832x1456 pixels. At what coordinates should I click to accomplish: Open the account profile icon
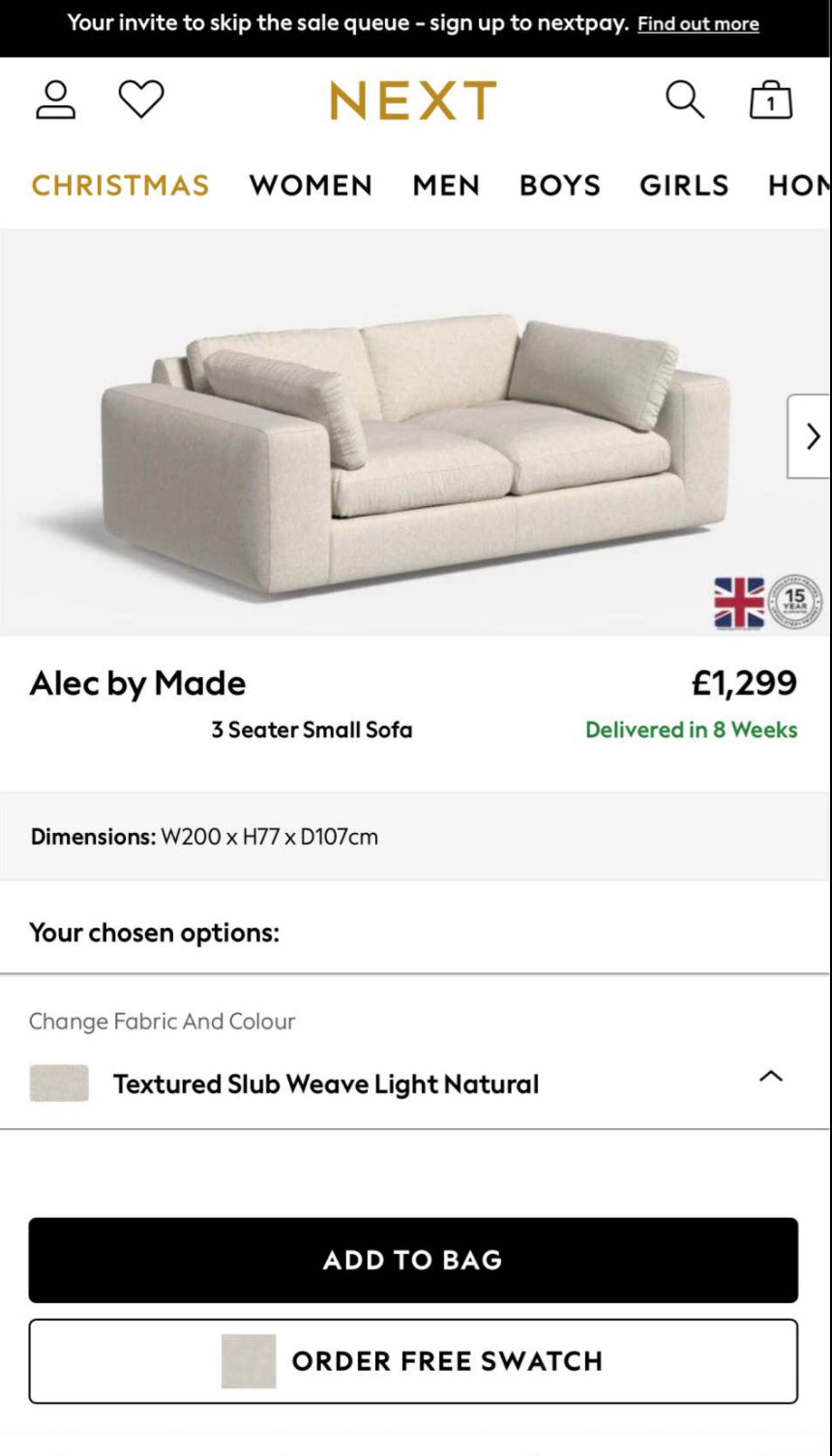point(55,98)
